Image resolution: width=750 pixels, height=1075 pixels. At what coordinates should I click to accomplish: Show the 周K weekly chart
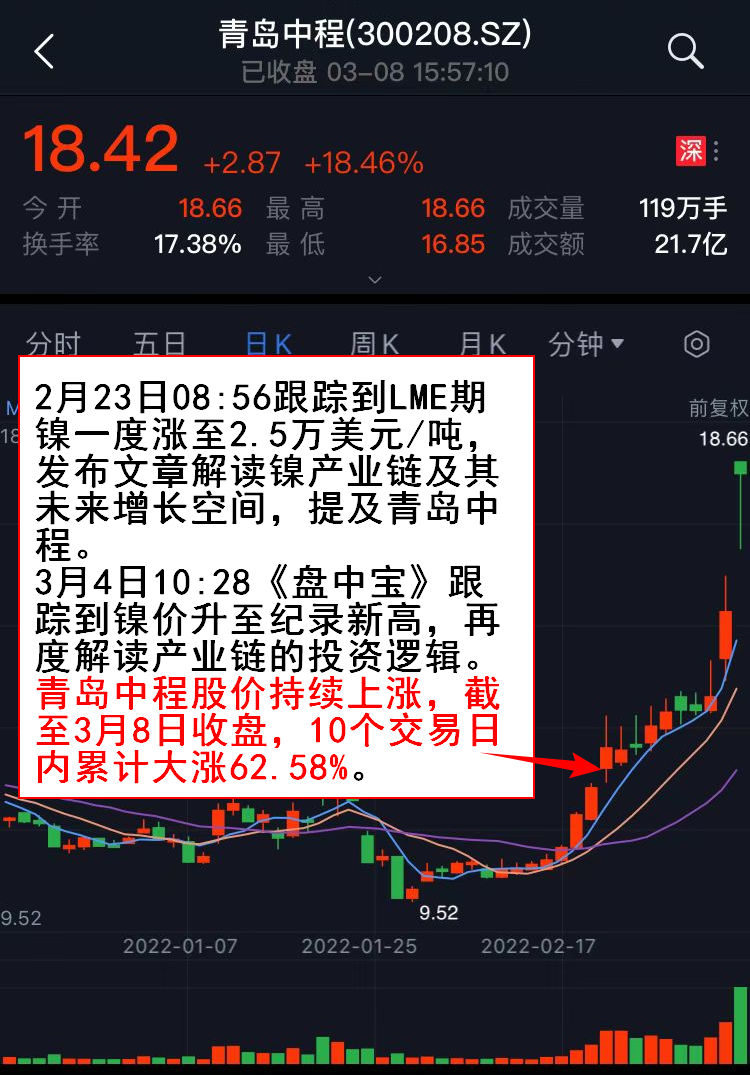[x=375, y=345]
